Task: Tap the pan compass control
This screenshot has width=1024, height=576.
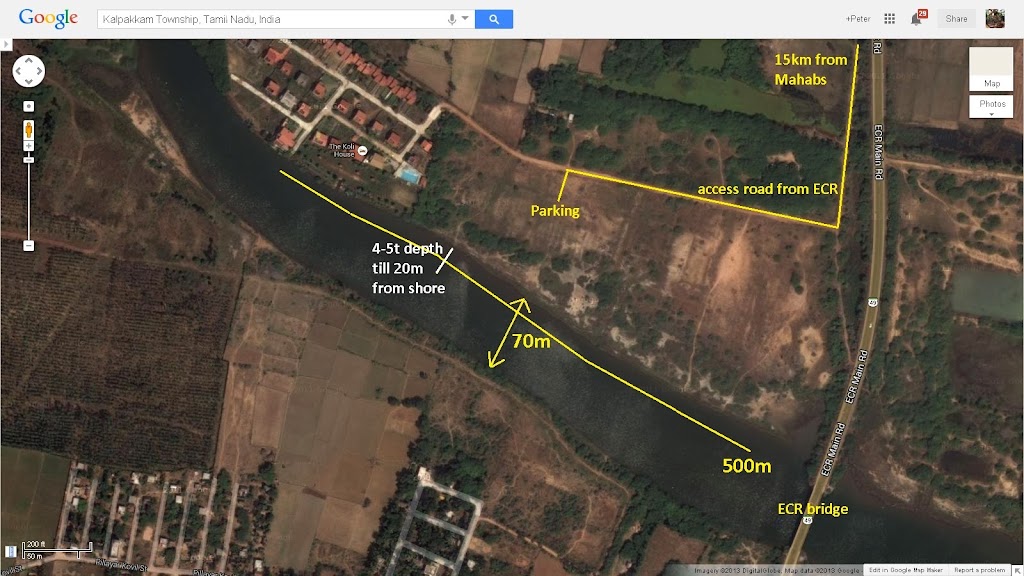Action: point(28,71)
